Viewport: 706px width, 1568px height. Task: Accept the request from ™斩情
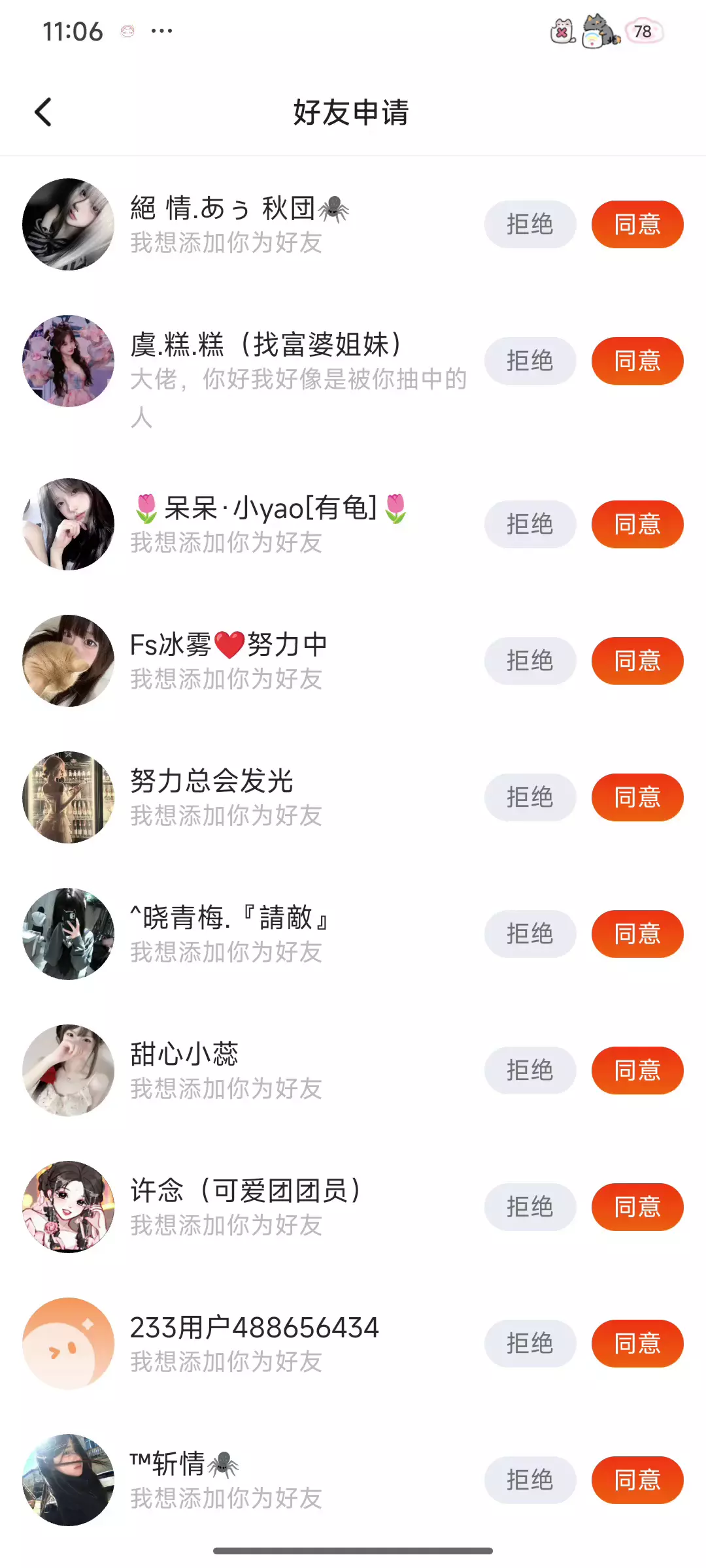637,1480
